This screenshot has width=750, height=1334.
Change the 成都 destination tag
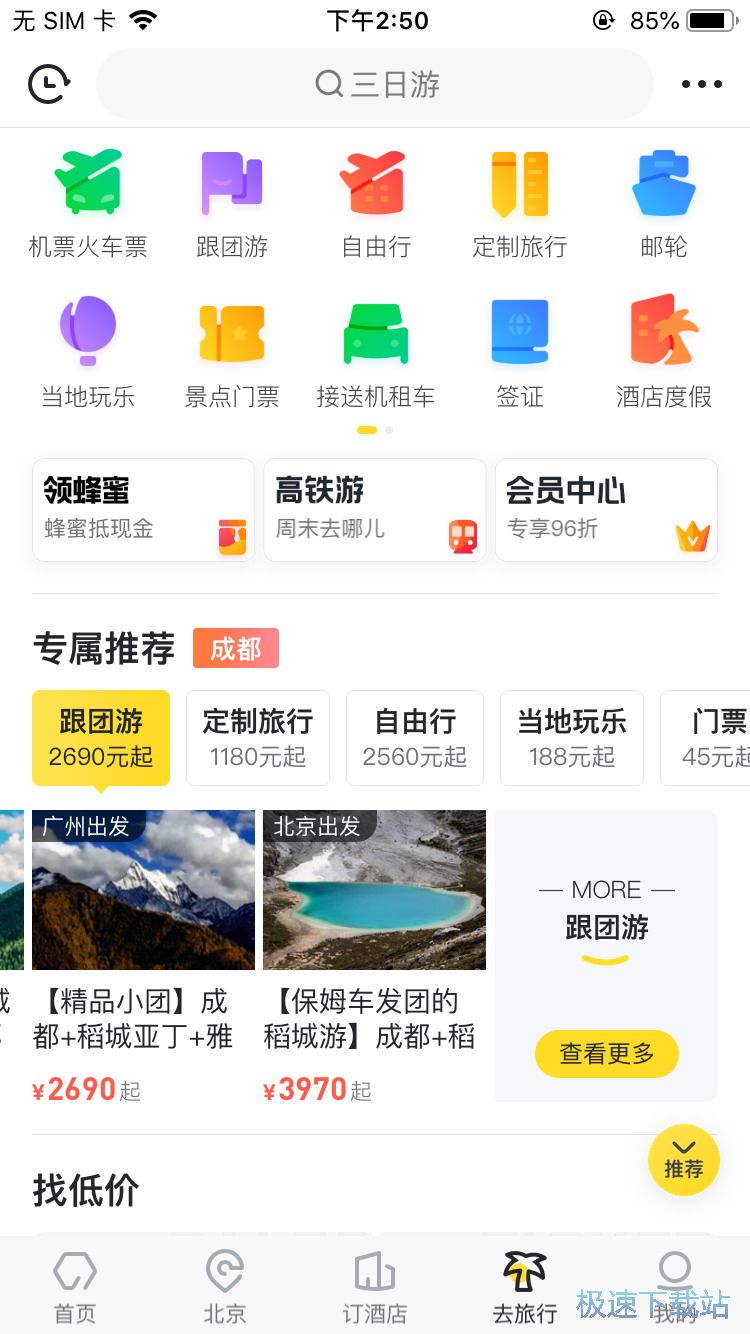click(236, 649)
